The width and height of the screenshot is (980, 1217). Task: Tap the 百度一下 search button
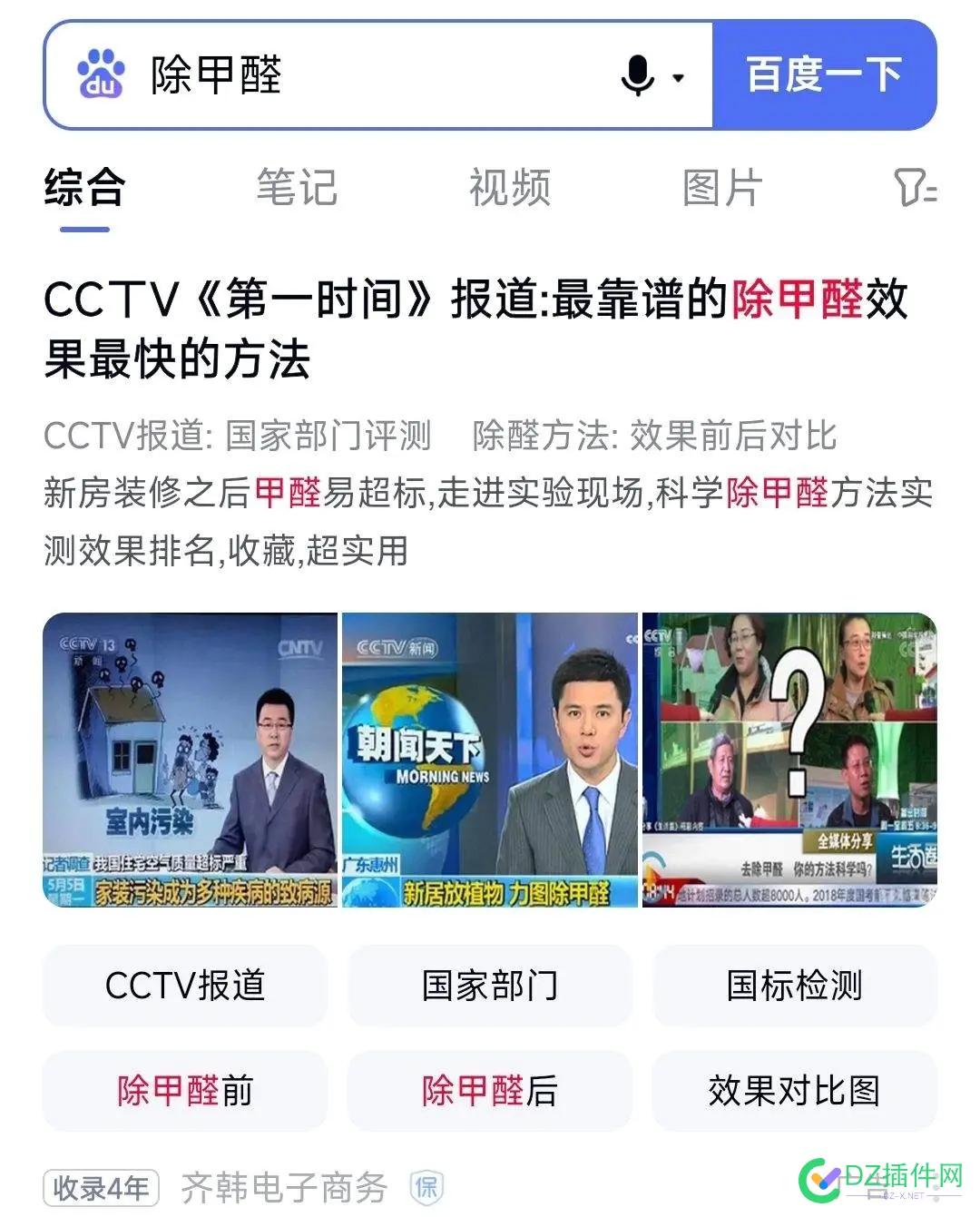click(x=824, y=75)
